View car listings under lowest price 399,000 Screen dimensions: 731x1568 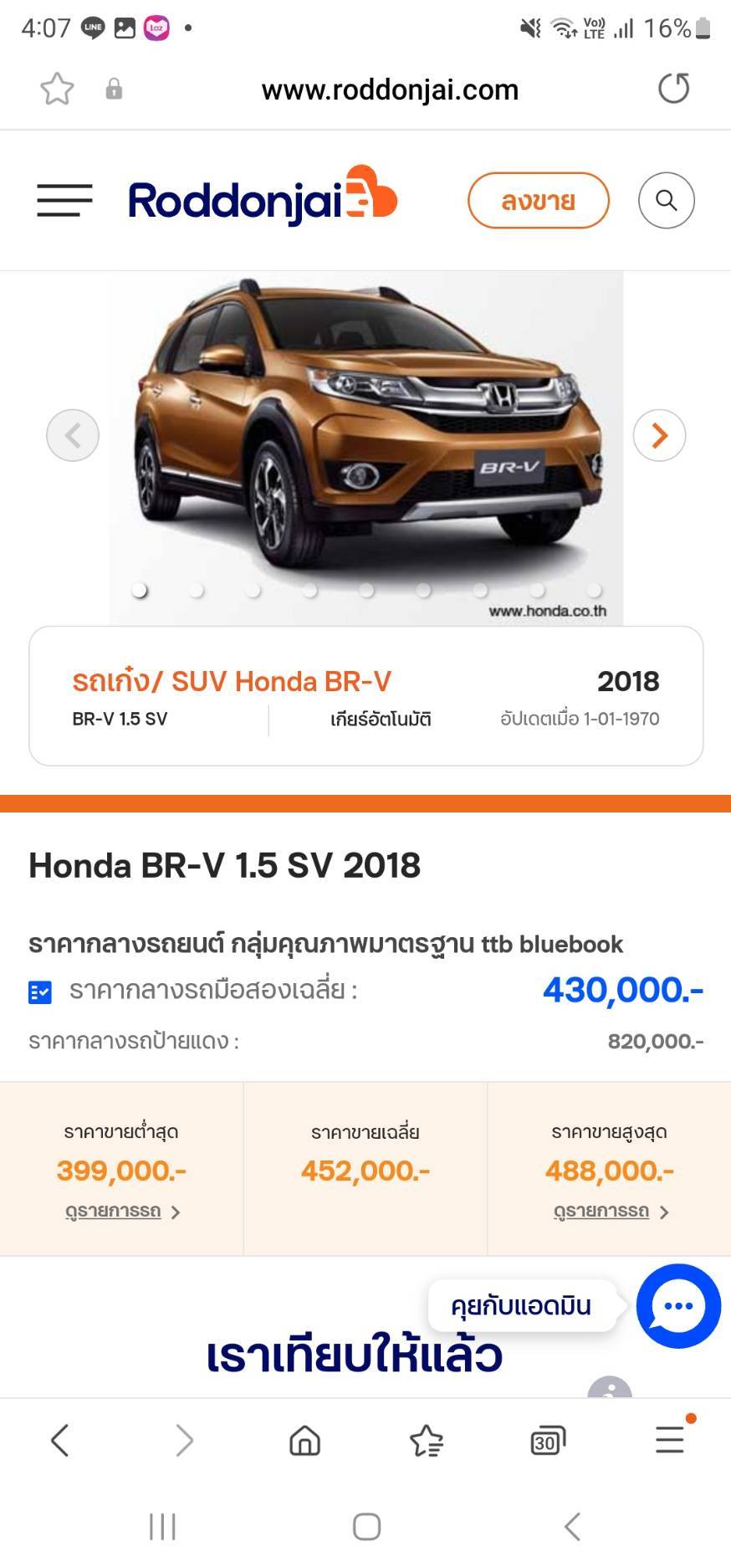[x=122, y=1212]
